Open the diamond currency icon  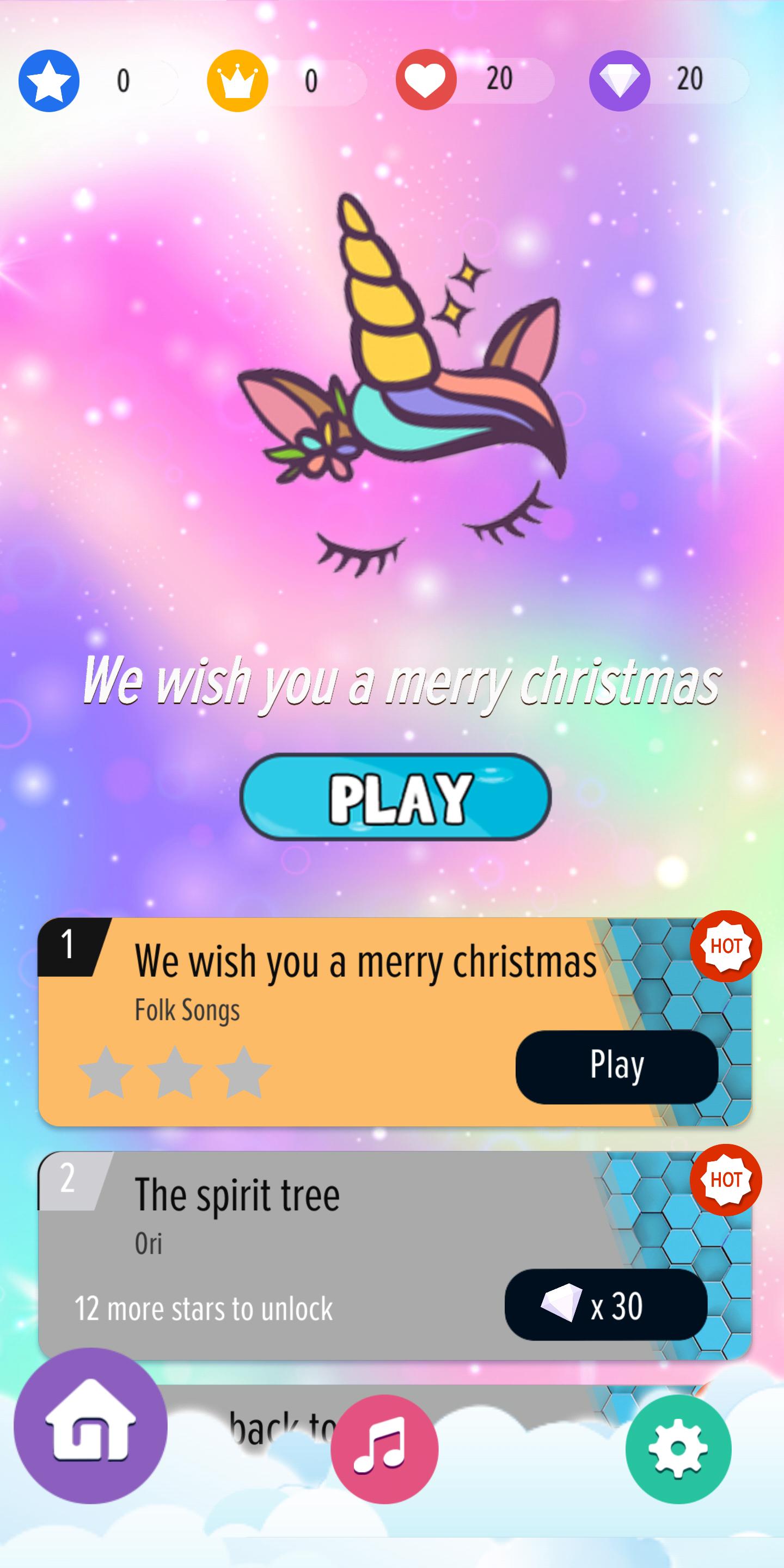pos(619,81)
